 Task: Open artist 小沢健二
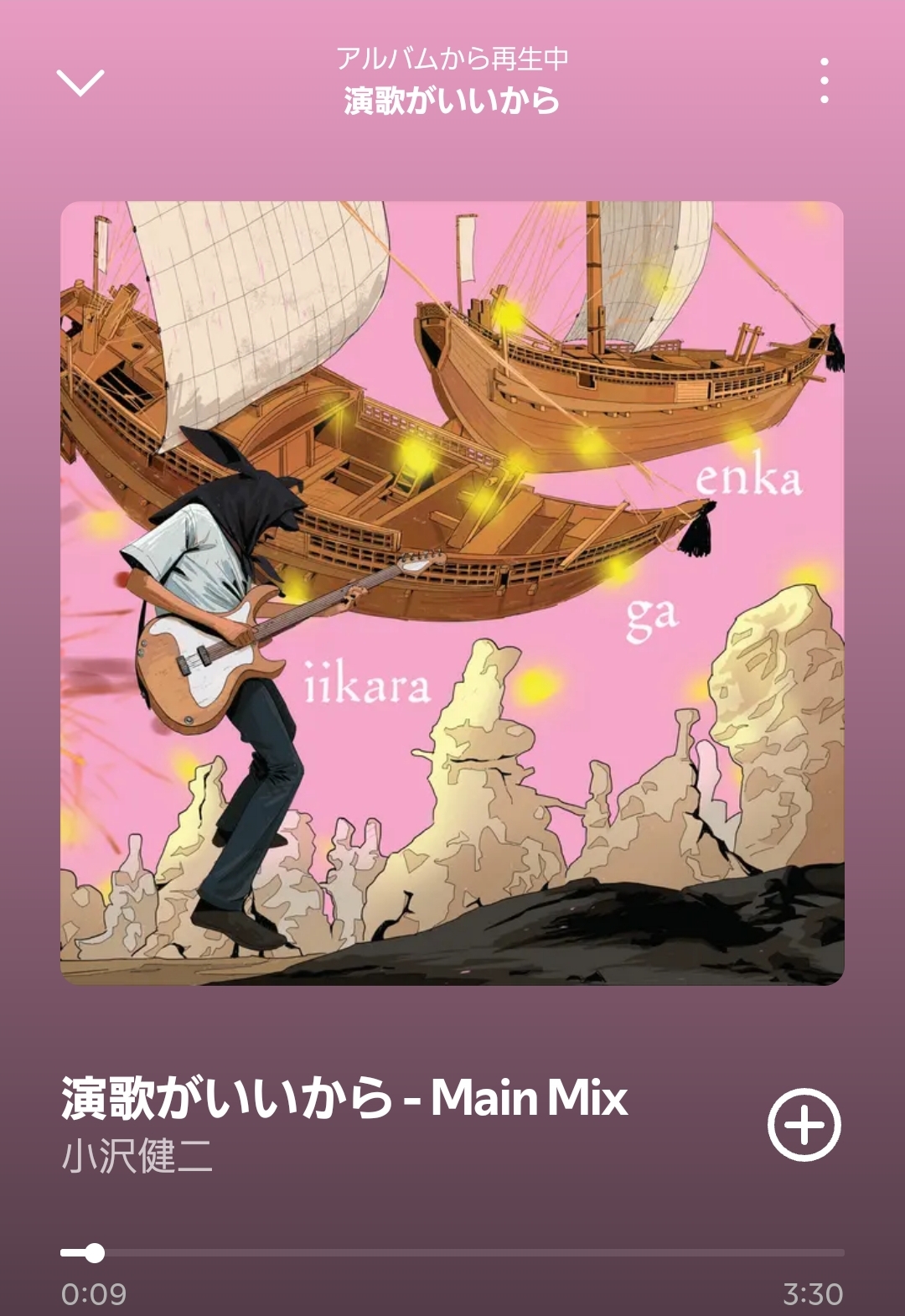137,1156
